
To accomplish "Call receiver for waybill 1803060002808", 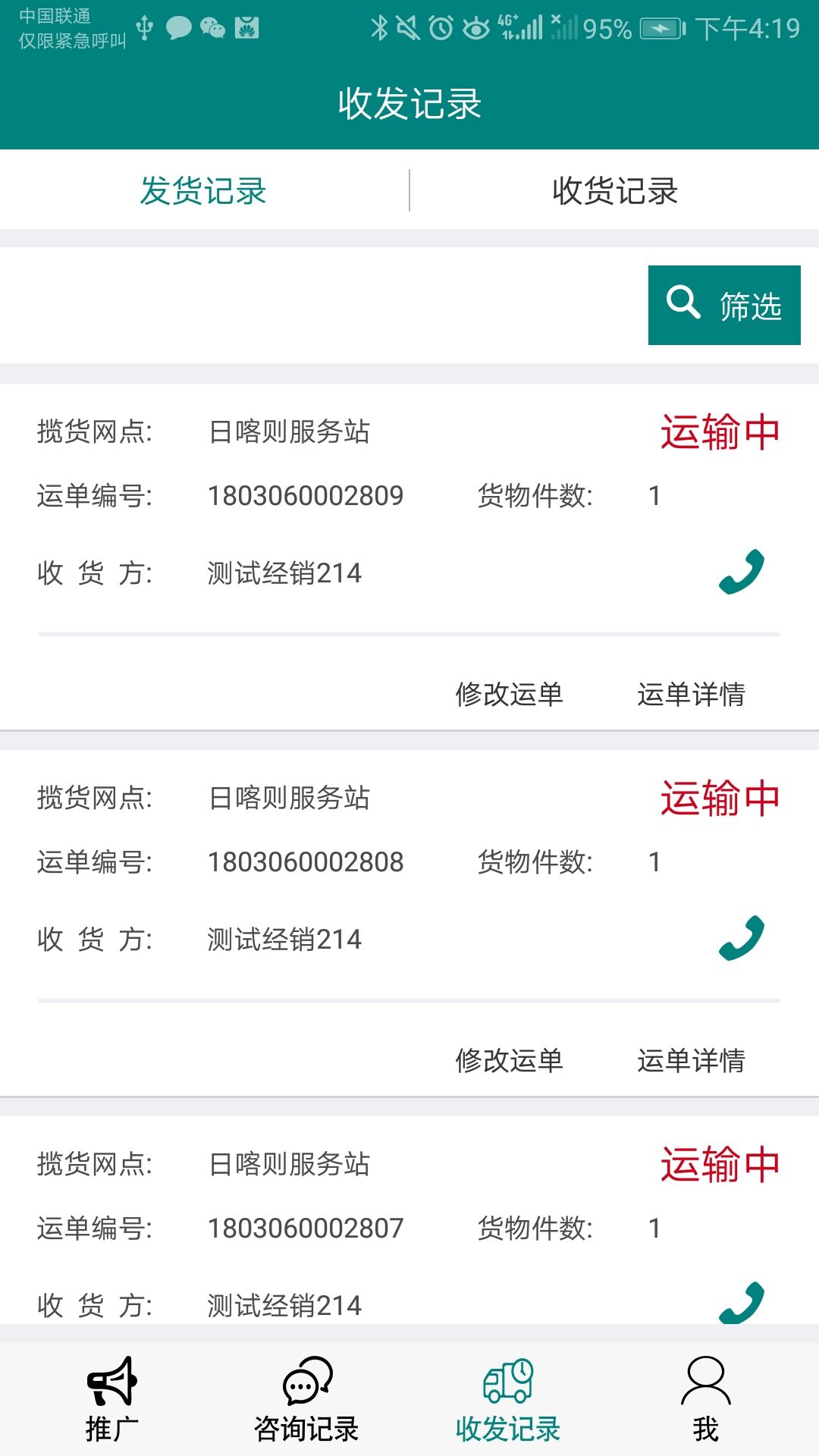I will pos(742,938).
